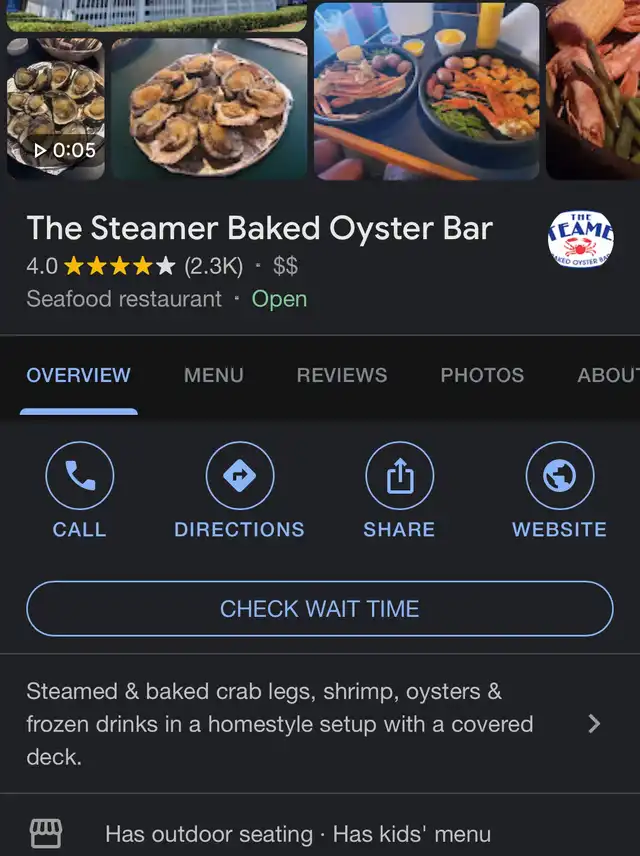
Task: Open the baked oysters plate photo
Action: [x=209, y=109]
